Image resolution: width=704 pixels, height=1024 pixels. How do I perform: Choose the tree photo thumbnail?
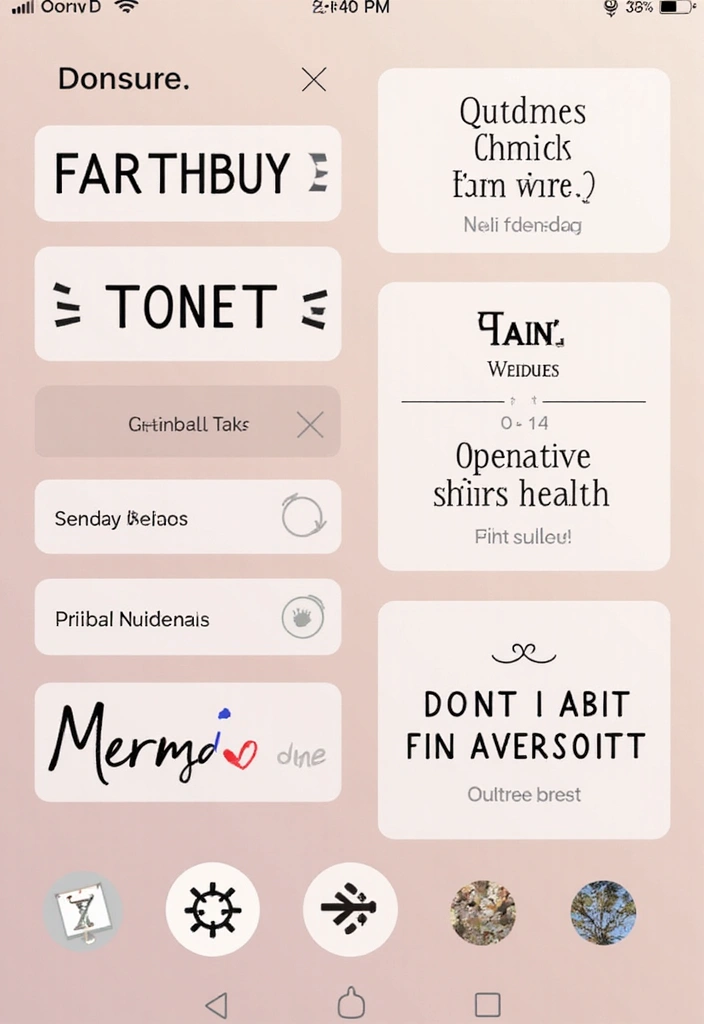point(603,912)
